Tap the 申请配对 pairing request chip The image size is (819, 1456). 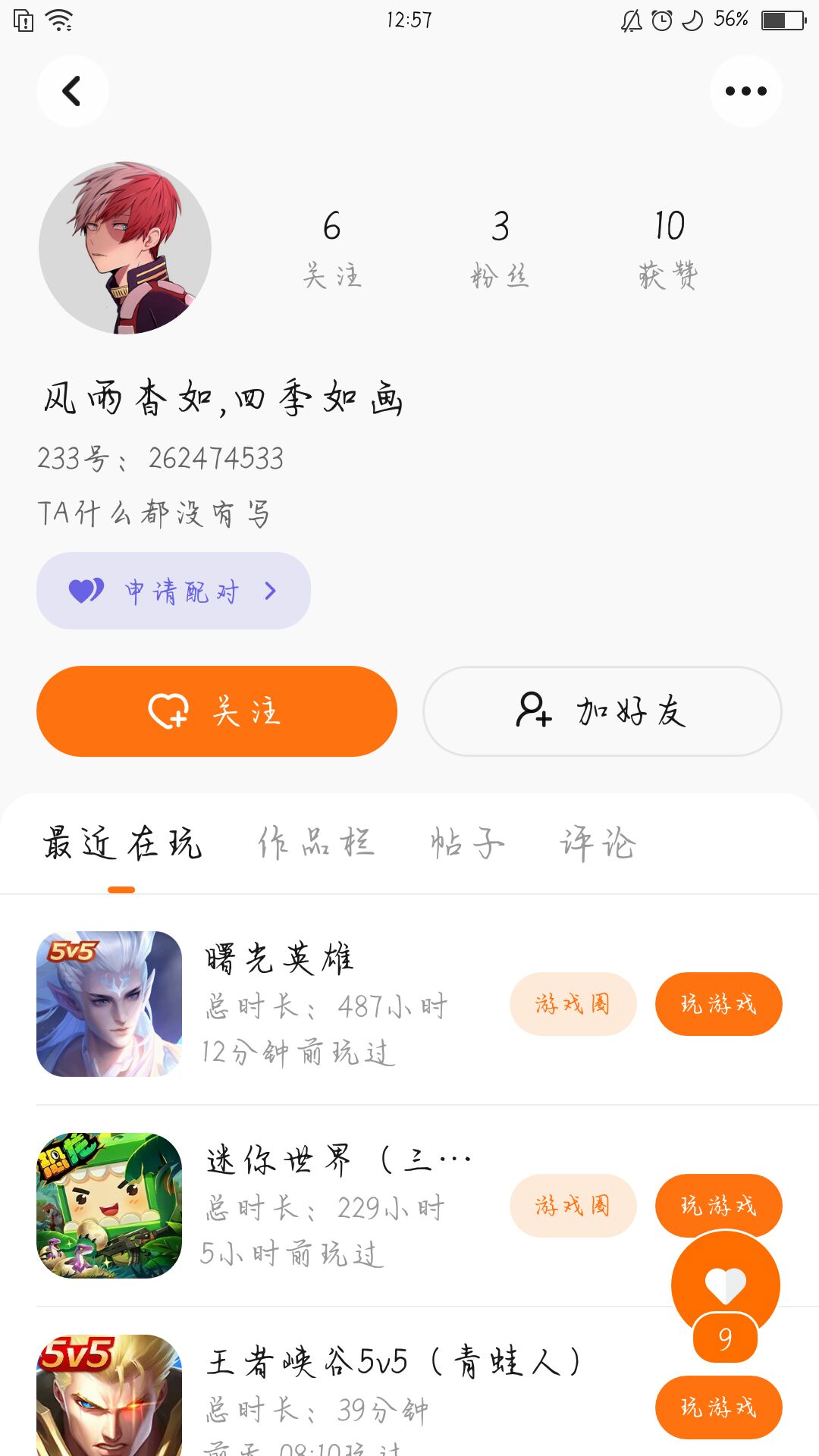pyautogui.click(x=174, y=591)
